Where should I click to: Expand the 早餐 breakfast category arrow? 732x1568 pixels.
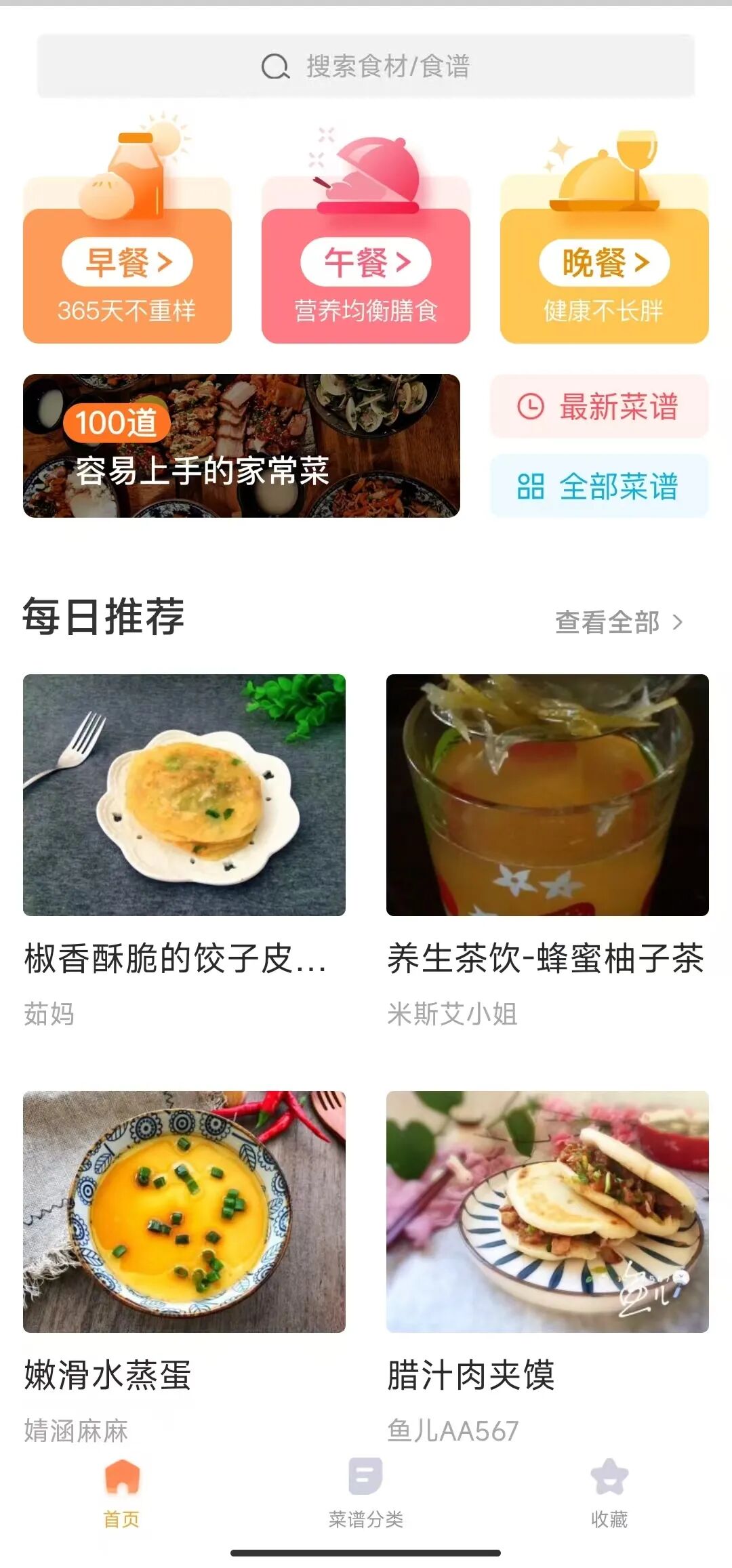coord(165,261)
